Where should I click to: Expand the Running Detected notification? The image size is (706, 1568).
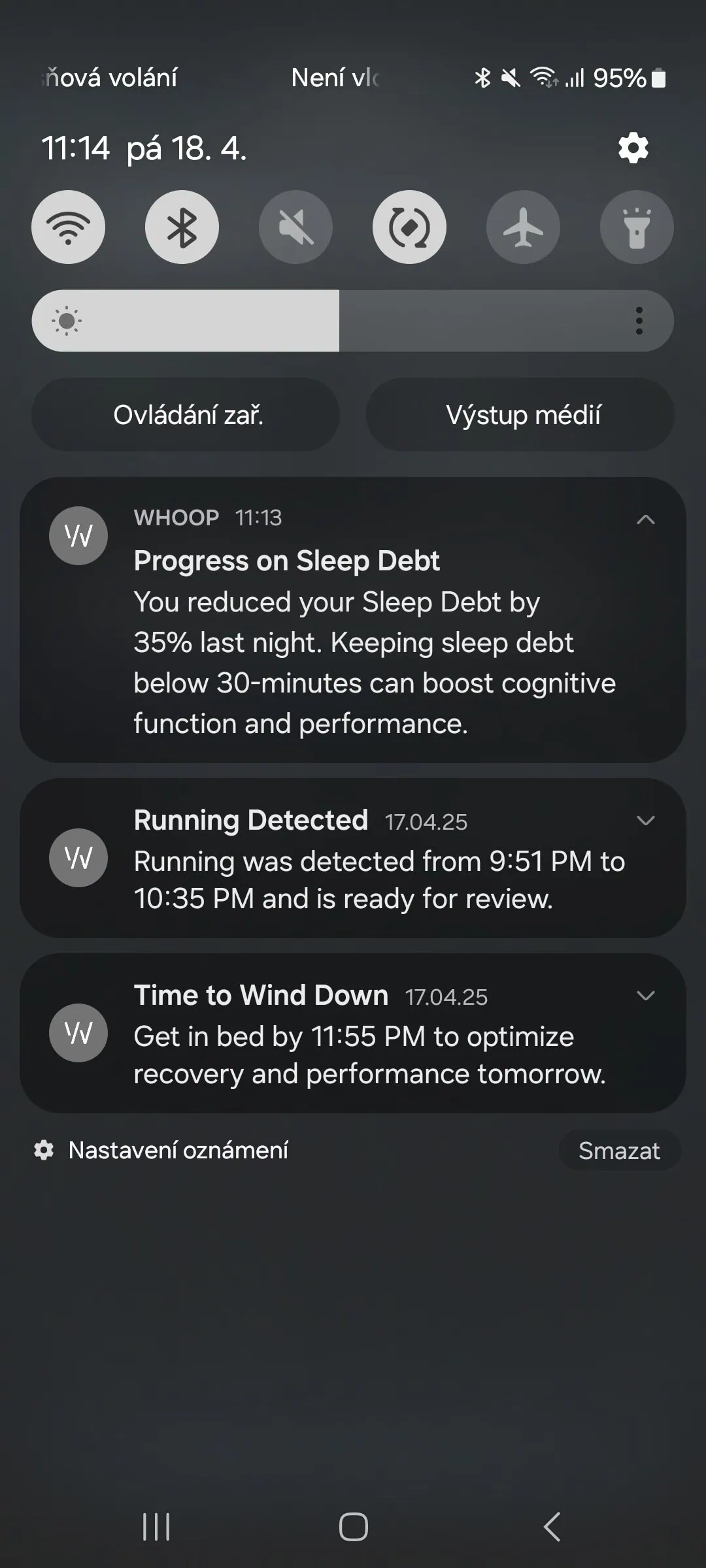click(645, 821)
